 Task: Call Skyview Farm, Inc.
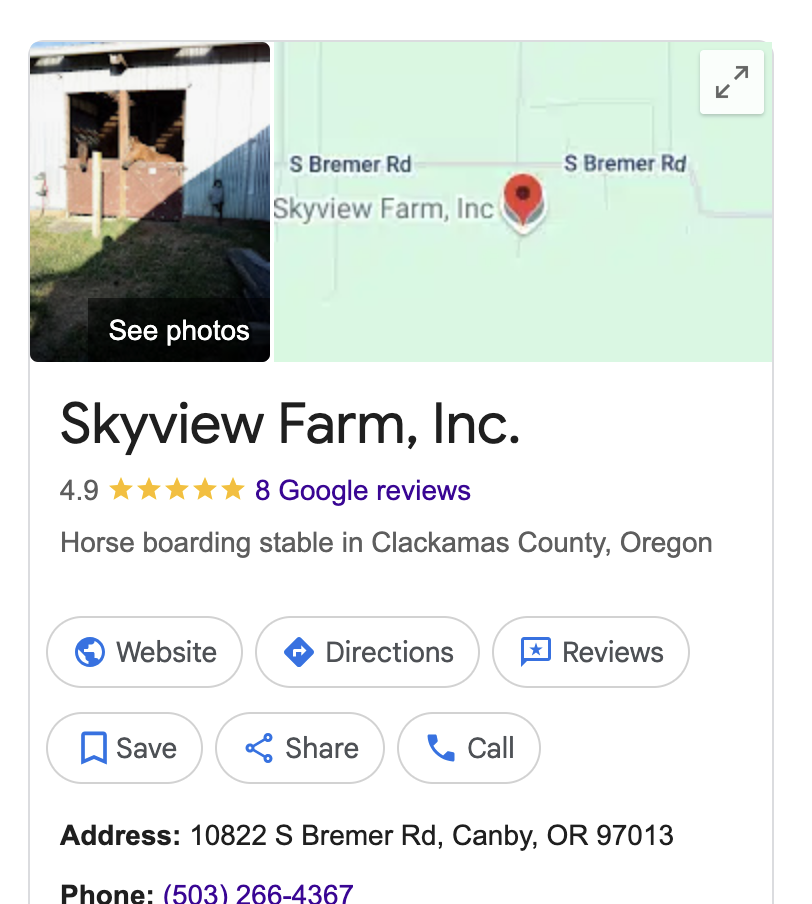[469, 748]
